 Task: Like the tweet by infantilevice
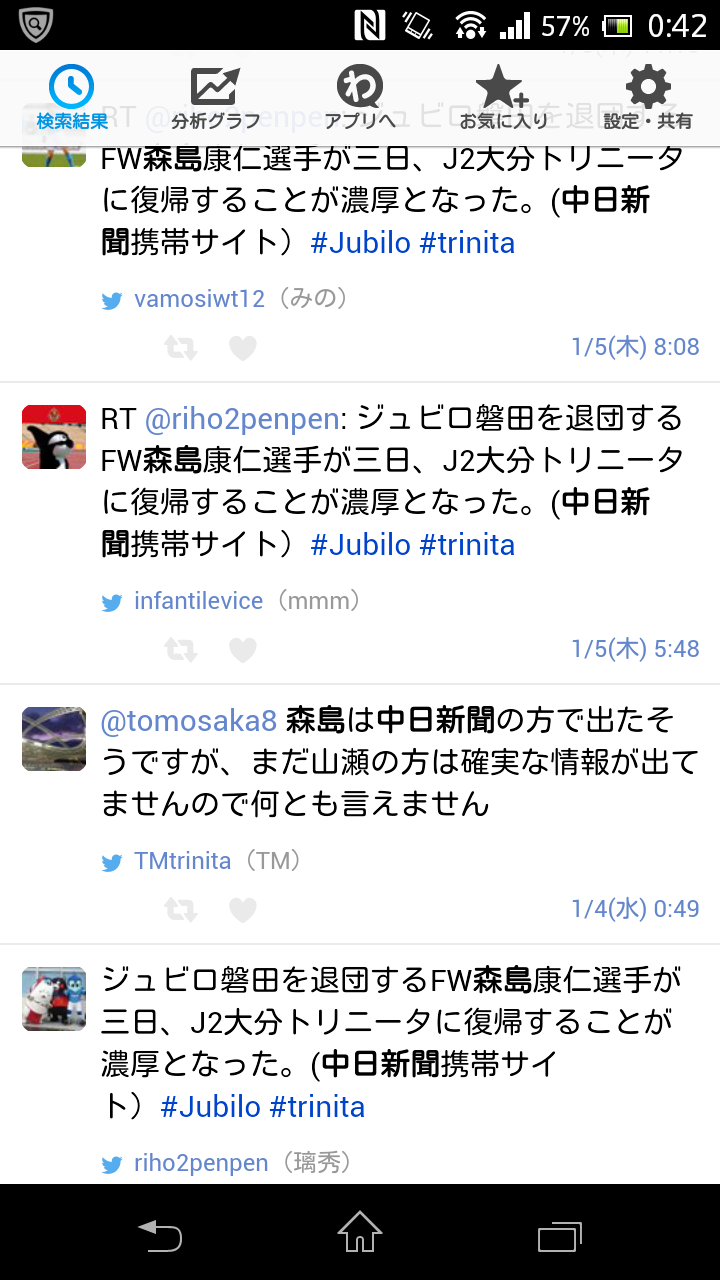pyautogui.click(x=243, y=650)
